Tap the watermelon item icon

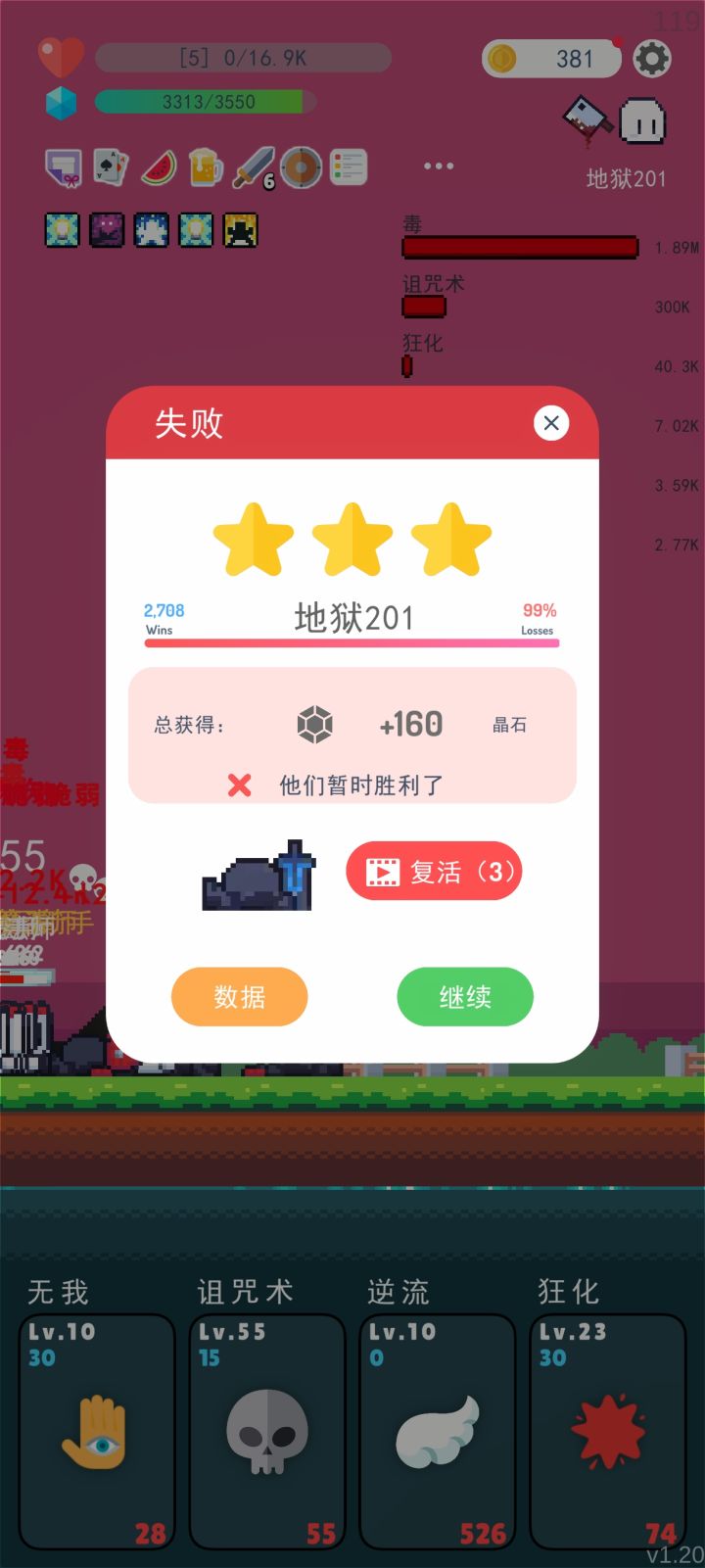158,166
